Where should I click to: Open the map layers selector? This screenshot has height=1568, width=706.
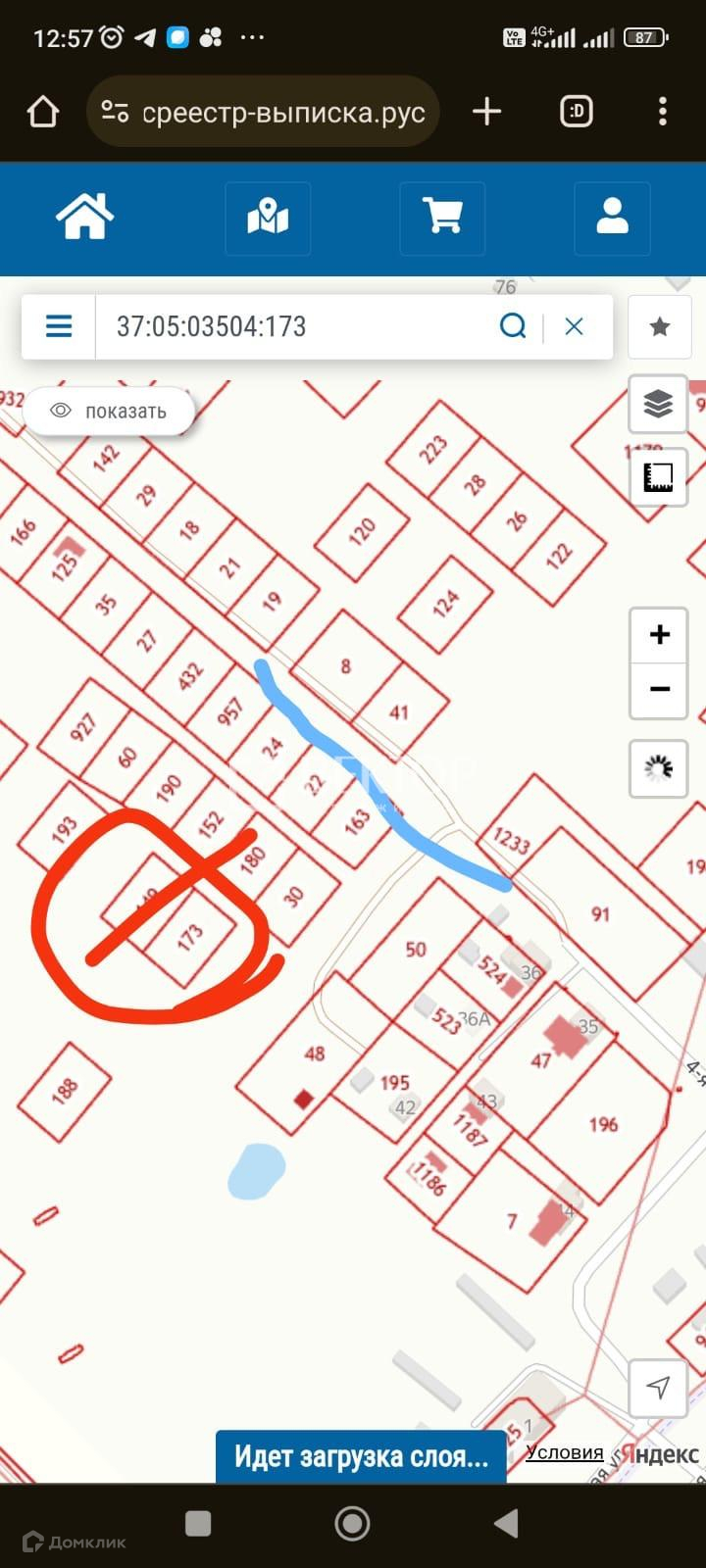(658, 404)
